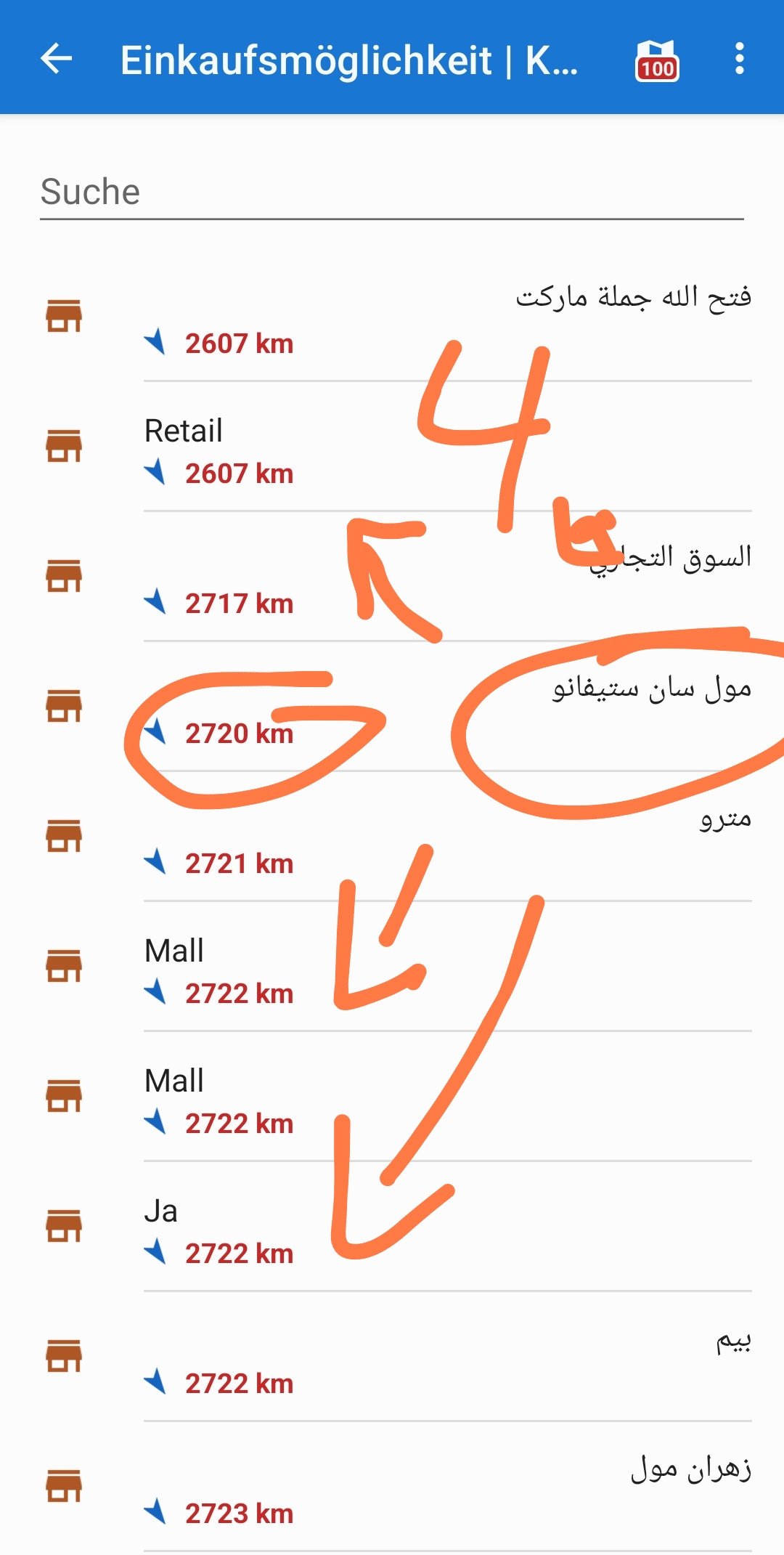View زهران مول at 2723 km
The height and width of the screenshot is (1555, 784).
447,1489
